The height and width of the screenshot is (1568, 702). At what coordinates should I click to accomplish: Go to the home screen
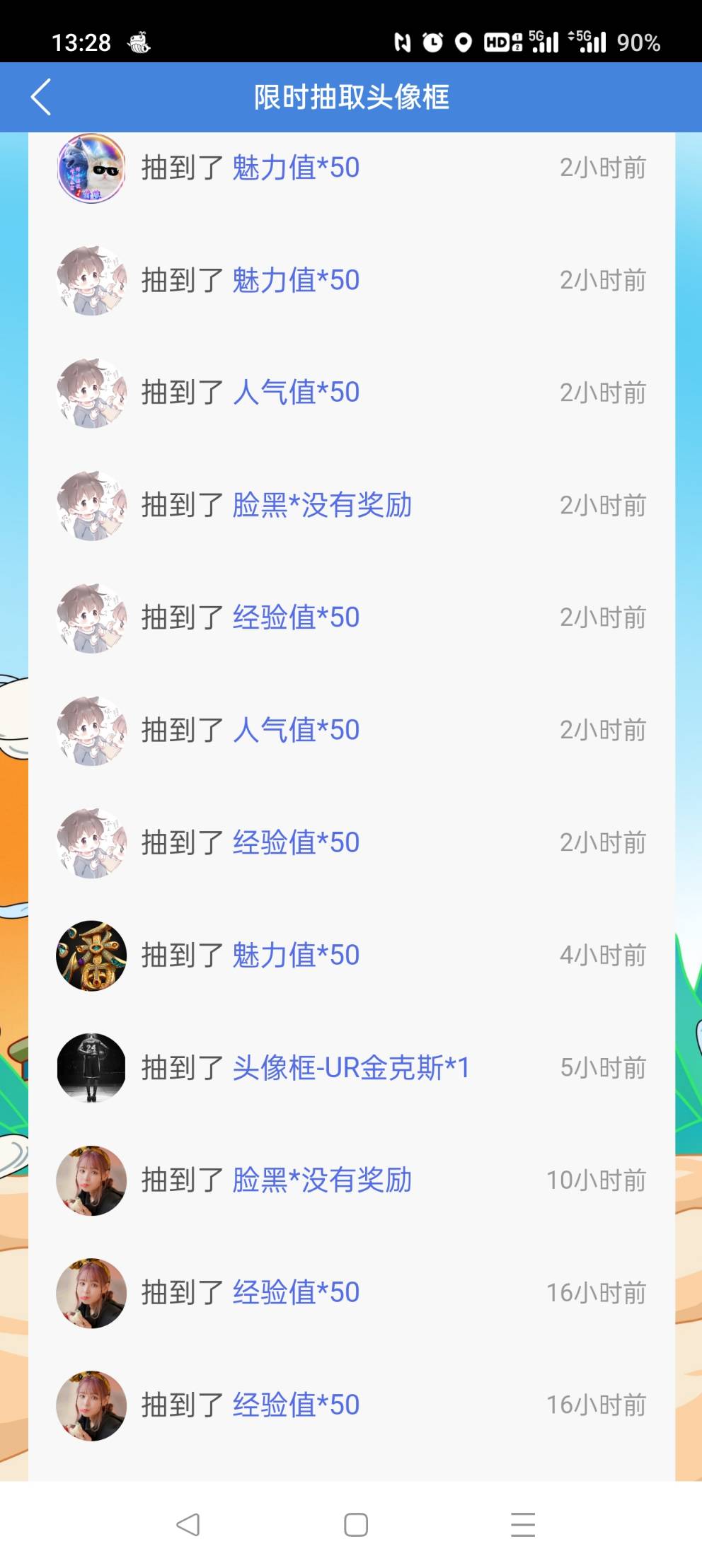click(355, 1524)
